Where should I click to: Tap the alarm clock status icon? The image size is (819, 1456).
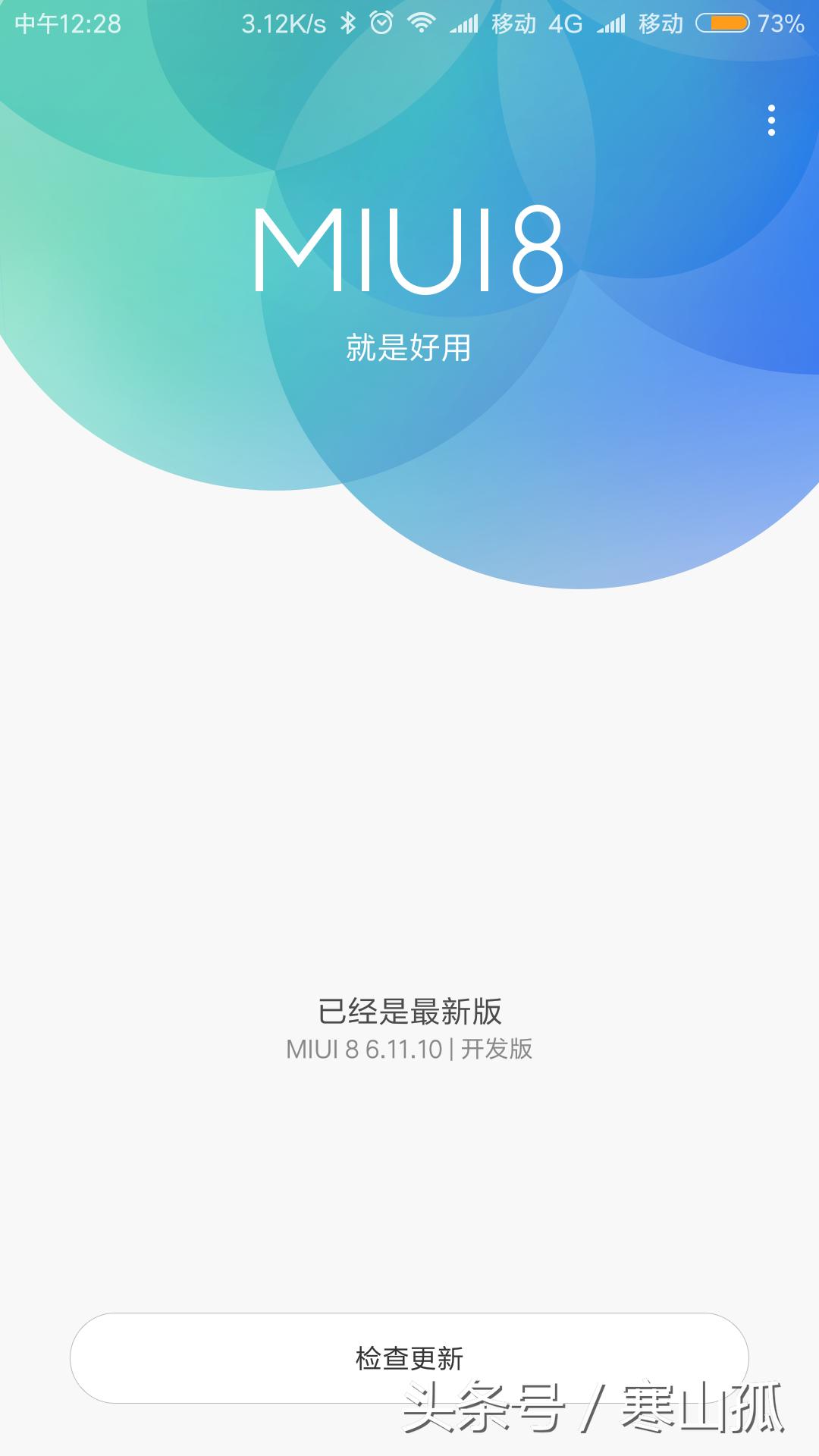tap(380, 24)
